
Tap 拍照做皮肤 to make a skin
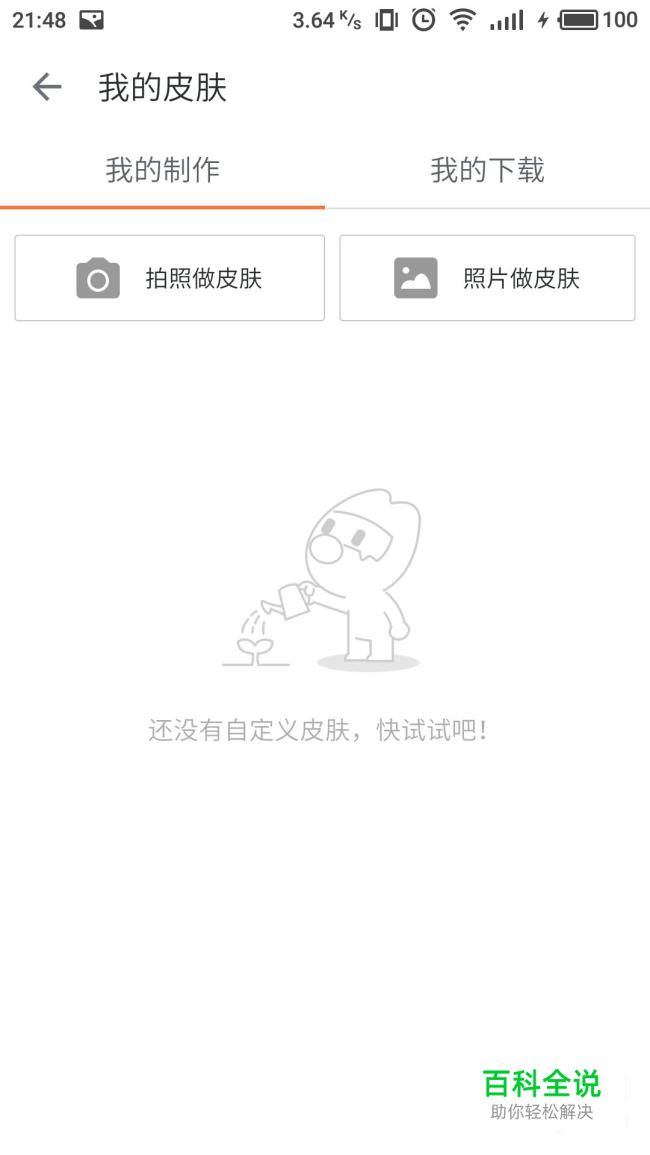coord(170,278)
